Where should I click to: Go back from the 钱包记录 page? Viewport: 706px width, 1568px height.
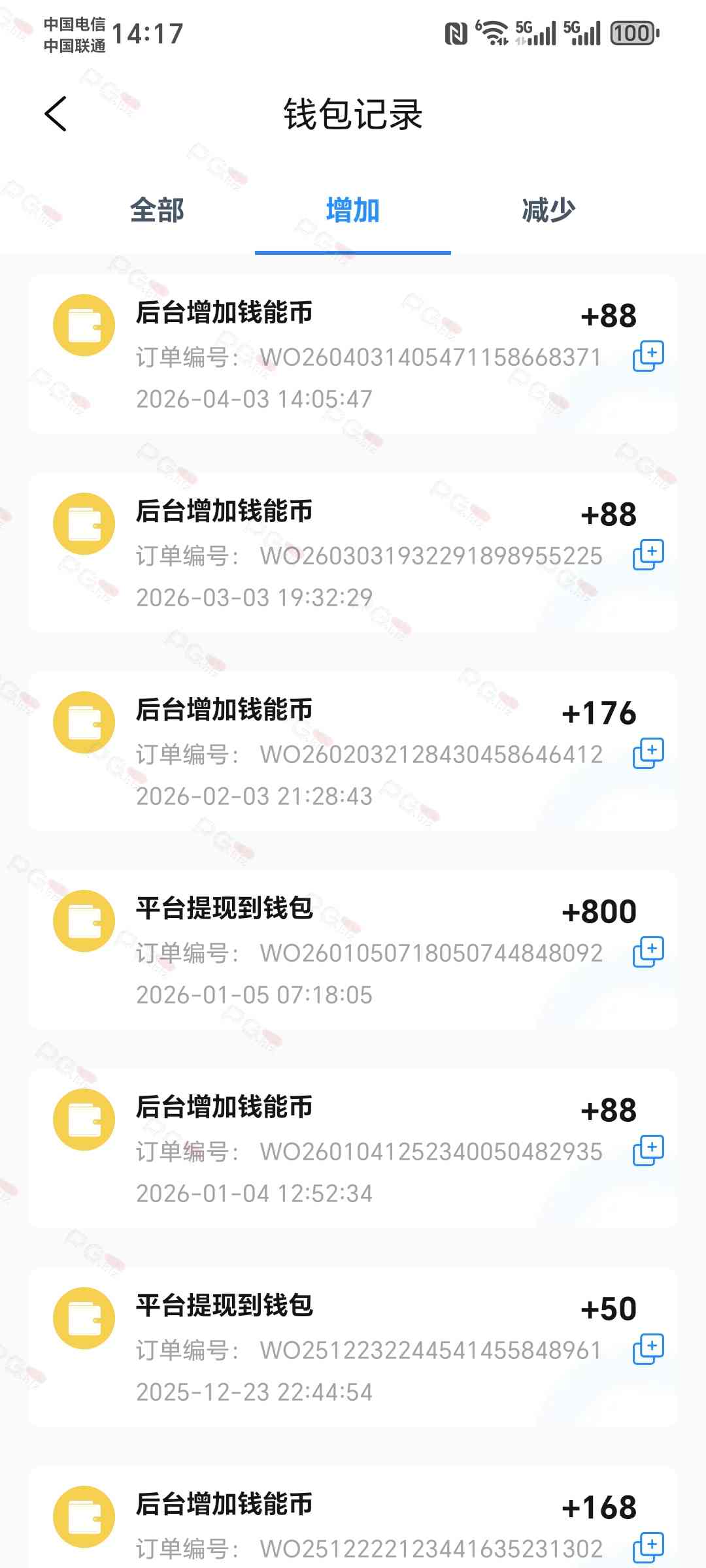56,114
